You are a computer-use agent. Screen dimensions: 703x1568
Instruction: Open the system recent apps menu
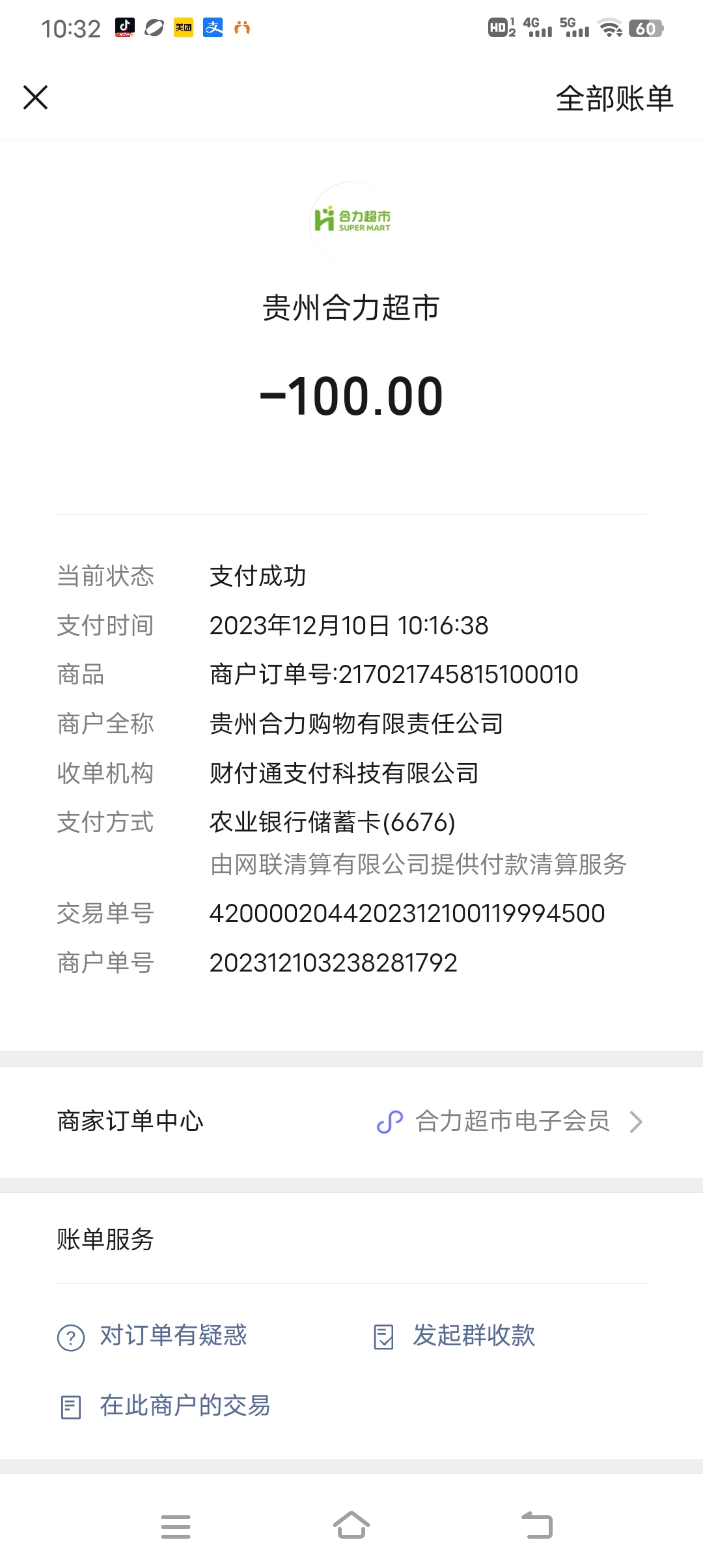tap(176, 1526)
